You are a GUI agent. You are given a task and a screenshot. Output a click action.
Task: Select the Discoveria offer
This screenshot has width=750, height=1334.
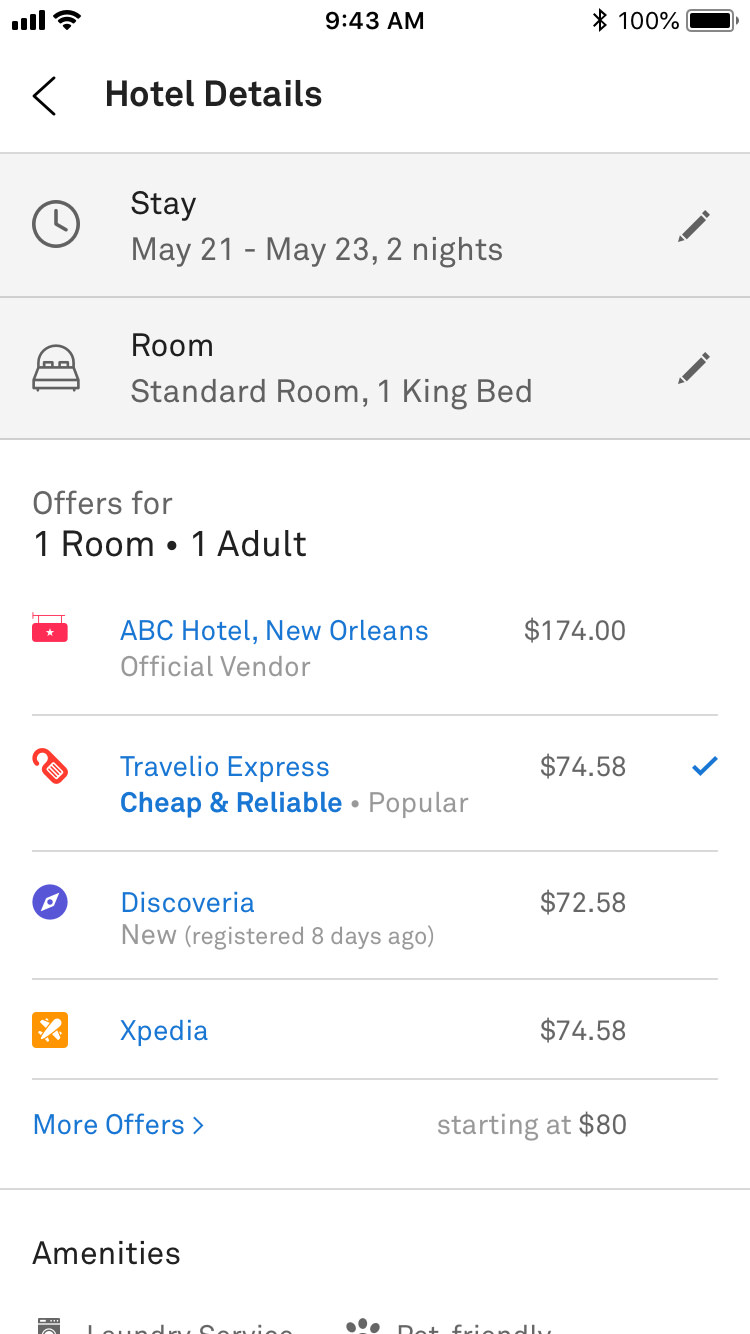click(x=375, y=916)
